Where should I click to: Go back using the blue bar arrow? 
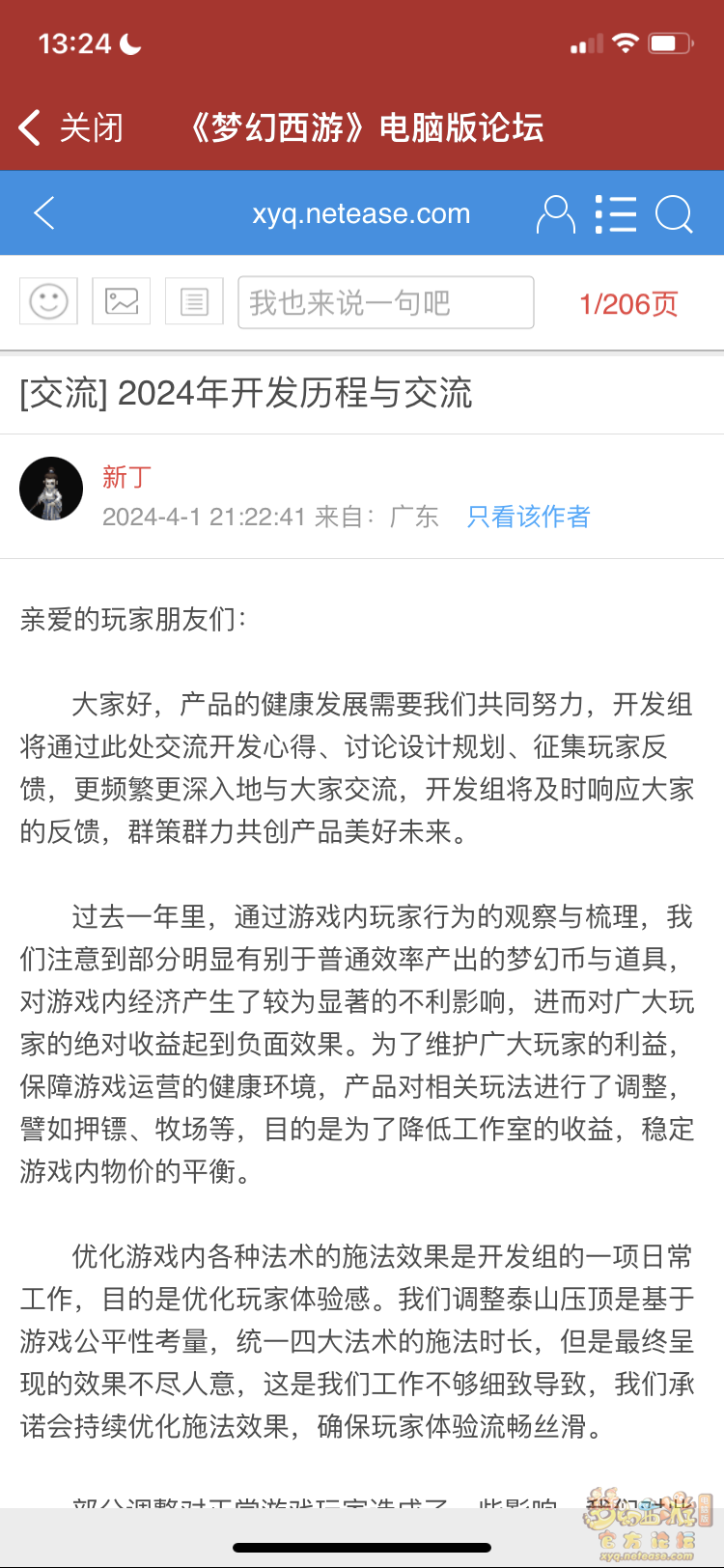coord(44,213)
